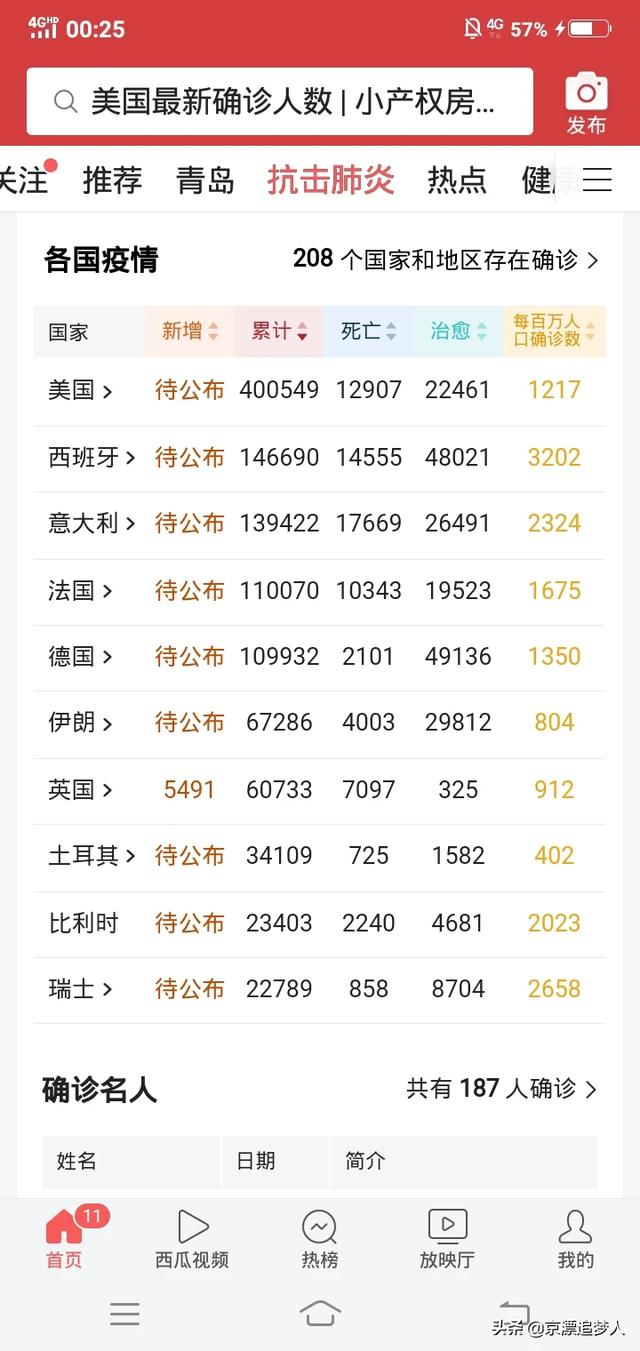Sort the table by 累计 column

pyautogui.click(x=279, y=331)
